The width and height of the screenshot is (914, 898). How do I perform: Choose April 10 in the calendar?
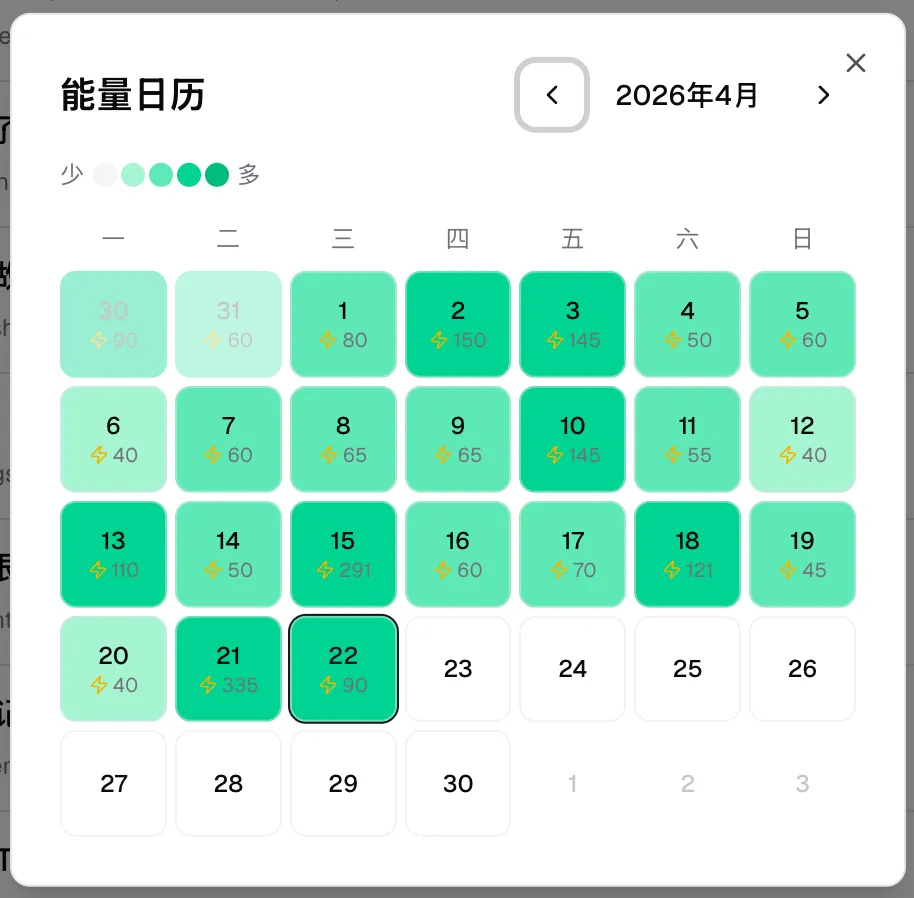pyautogui.click(x=573, y=439)
